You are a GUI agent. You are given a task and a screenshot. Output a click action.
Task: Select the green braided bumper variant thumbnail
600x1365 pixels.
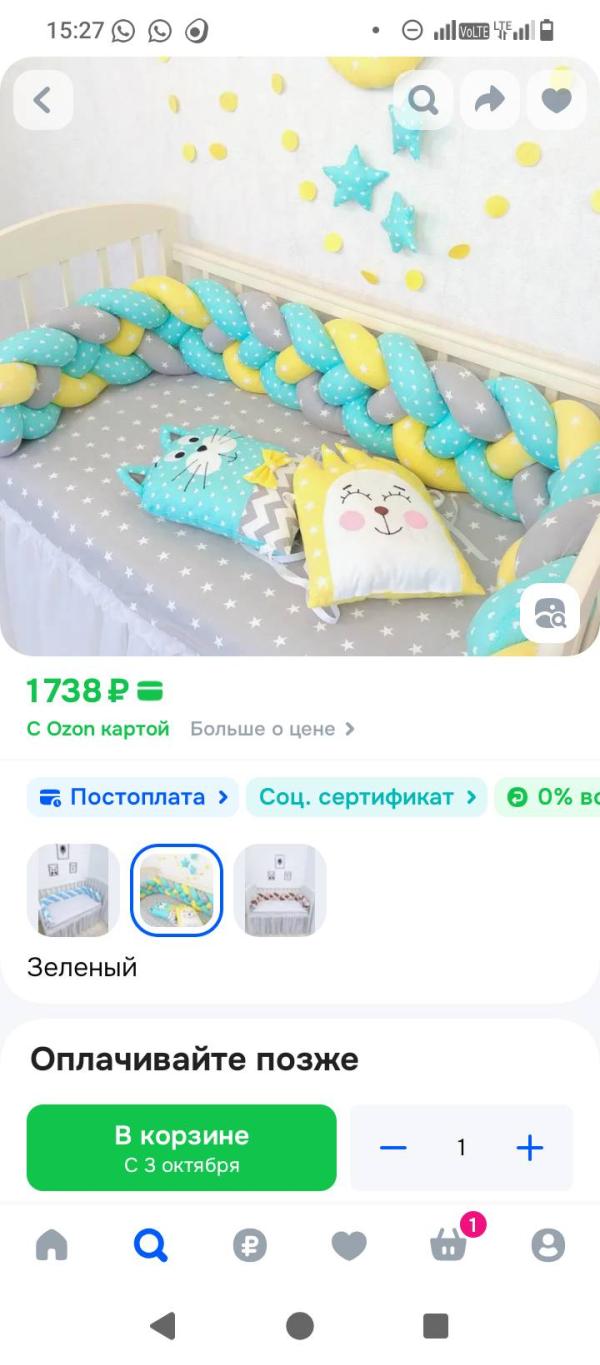[176, 890]
